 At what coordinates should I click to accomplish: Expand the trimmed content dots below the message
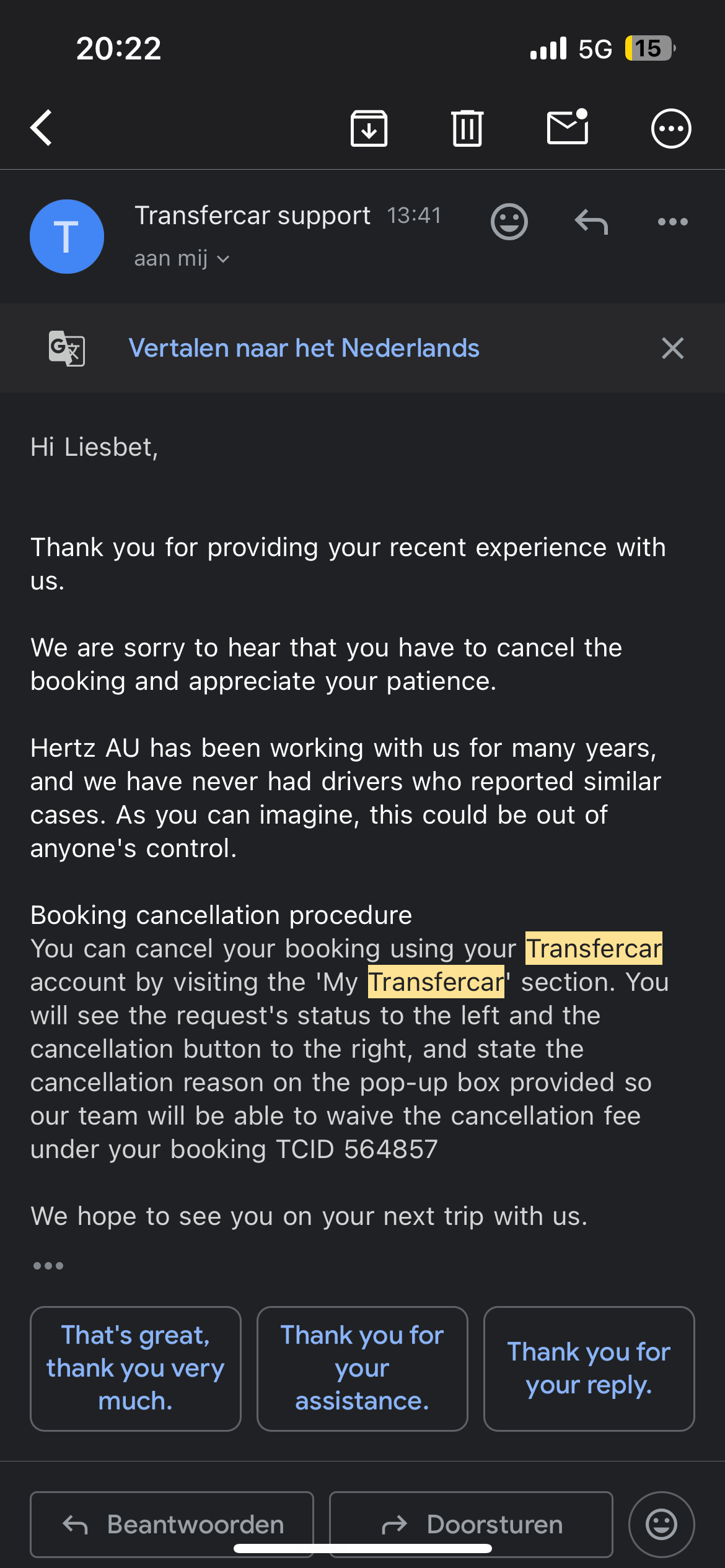tap(48, 1266)
